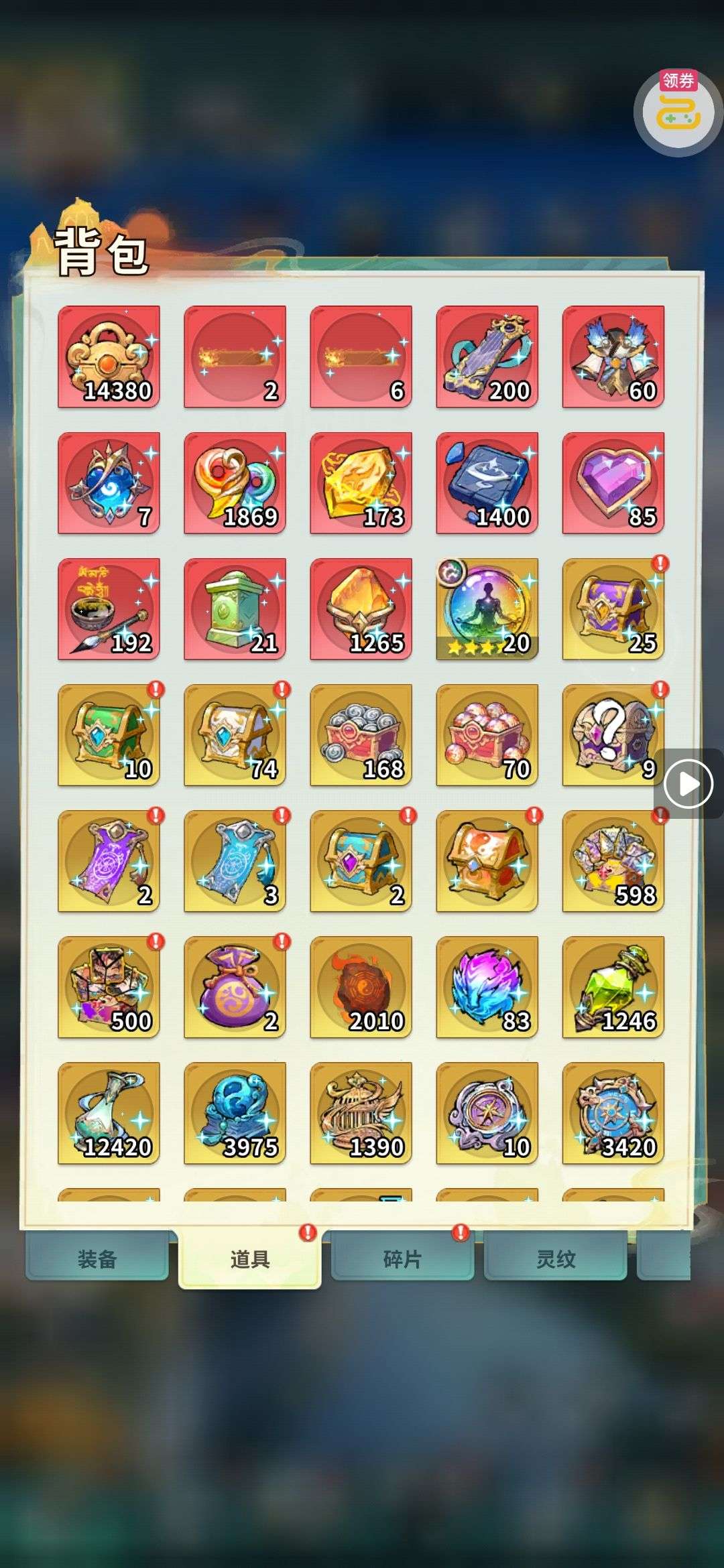Viewport: 724px width, 1568px height.
Task: Tap the card pack item with 598
Action: (613, 860)
